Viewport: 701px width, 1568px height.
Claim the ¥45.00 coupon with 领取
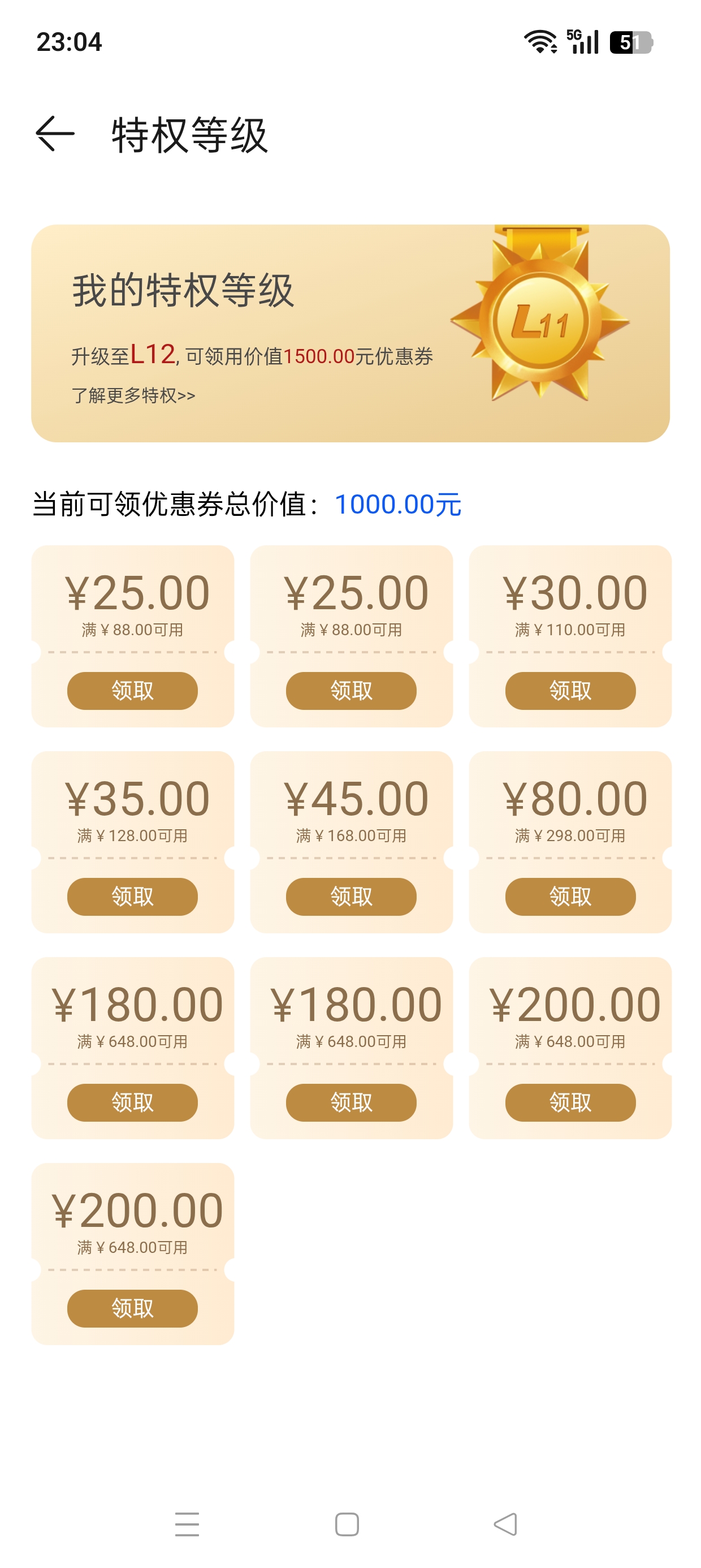351,897
